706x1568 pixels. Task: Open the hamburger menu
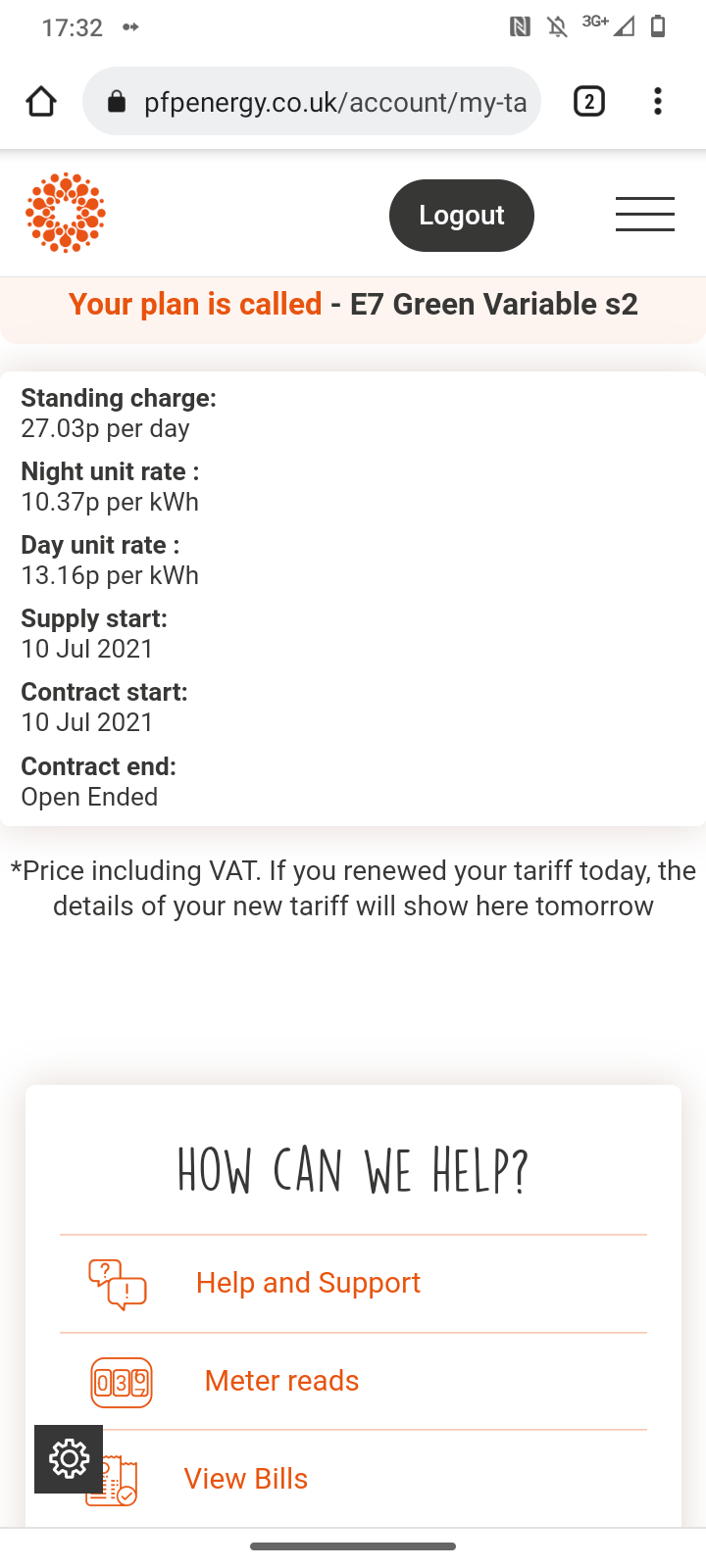click(645, 215)
